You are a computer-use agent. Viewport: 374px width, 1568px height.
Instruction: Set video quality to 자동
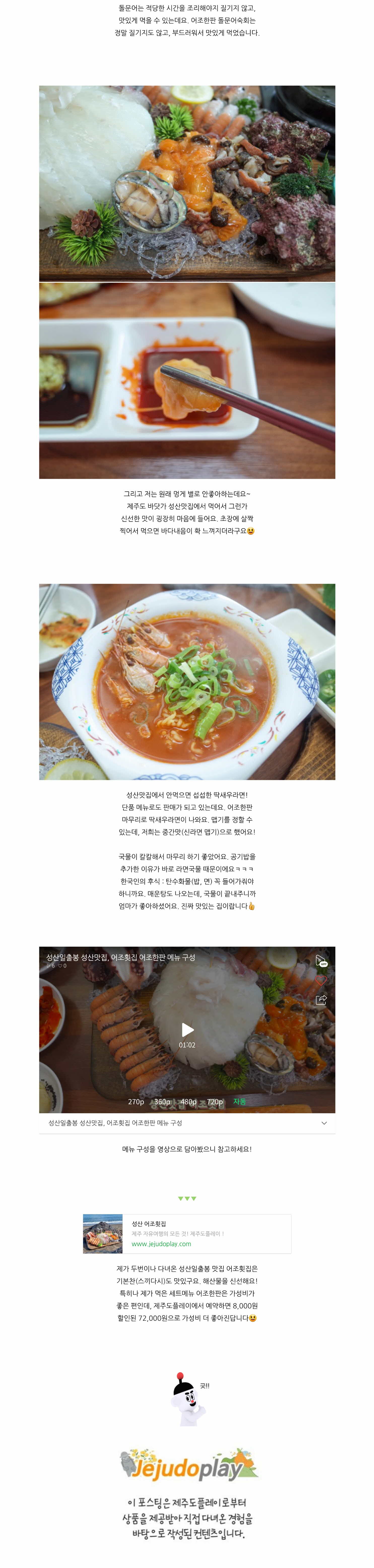pyautogui.click(x=239, y=1102)
